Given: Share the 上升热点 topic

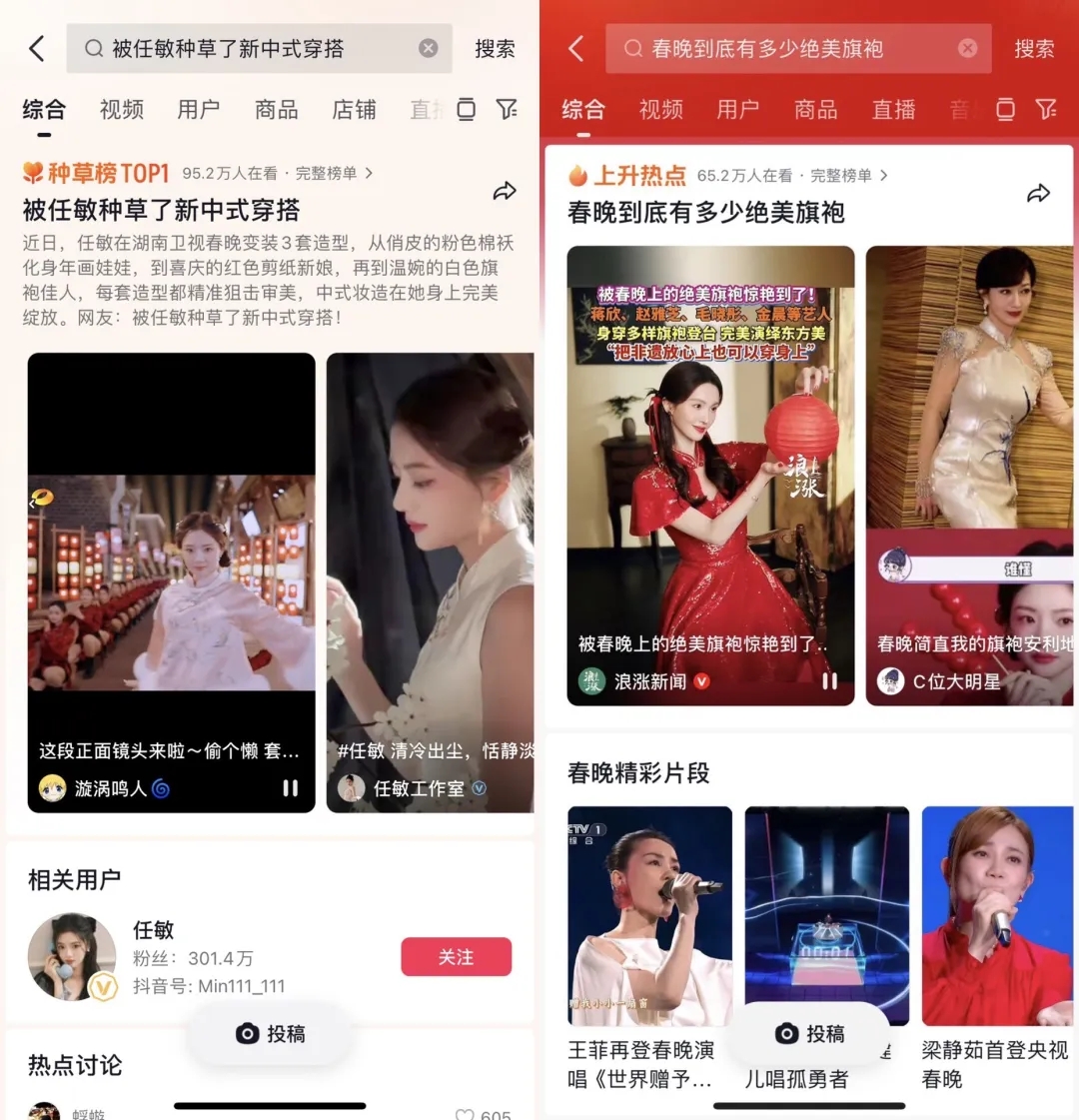Looking at the screenshot, I should (1039, 193).
